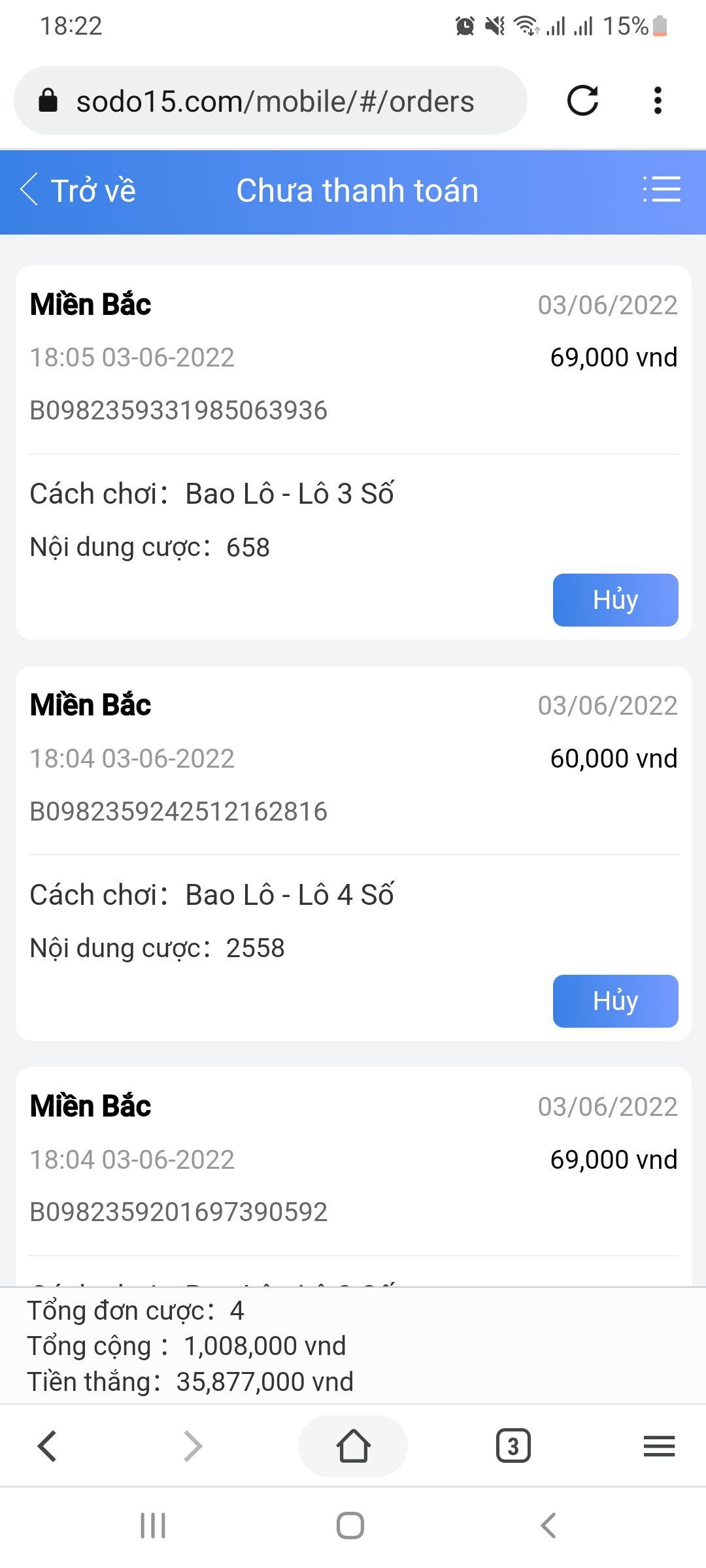This screenshot has width=706, height=1568.
Task: Go to the browser home page
Action: pos(353,1446)
